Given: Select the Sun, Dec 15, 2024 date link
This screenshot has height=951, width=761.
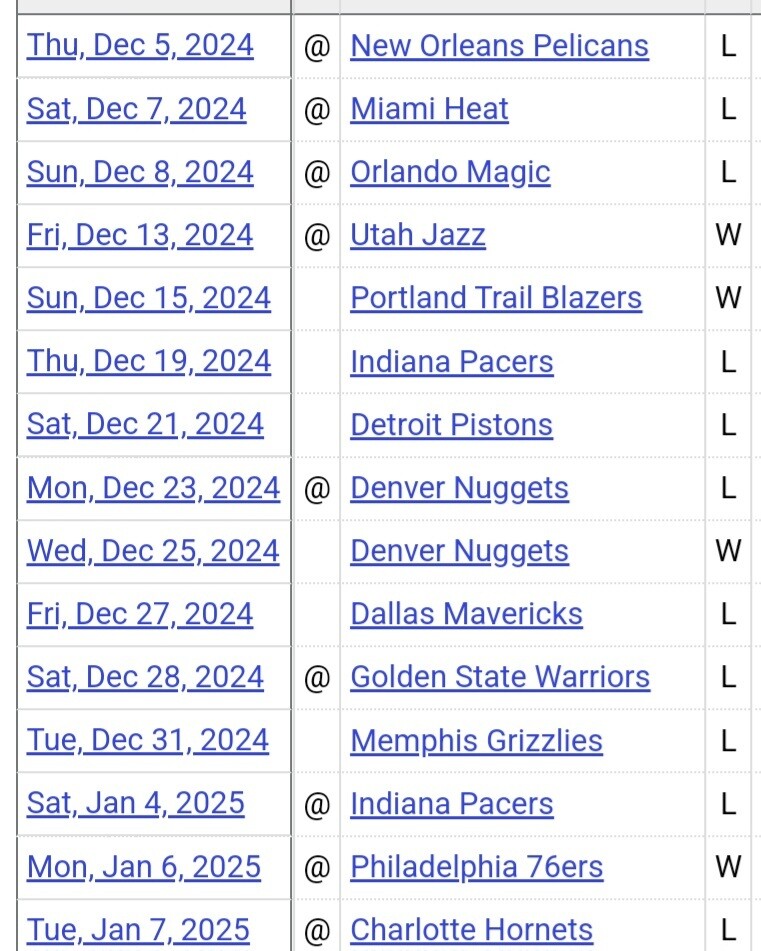Looking at the screenshot, I should [x=149, y=298].
